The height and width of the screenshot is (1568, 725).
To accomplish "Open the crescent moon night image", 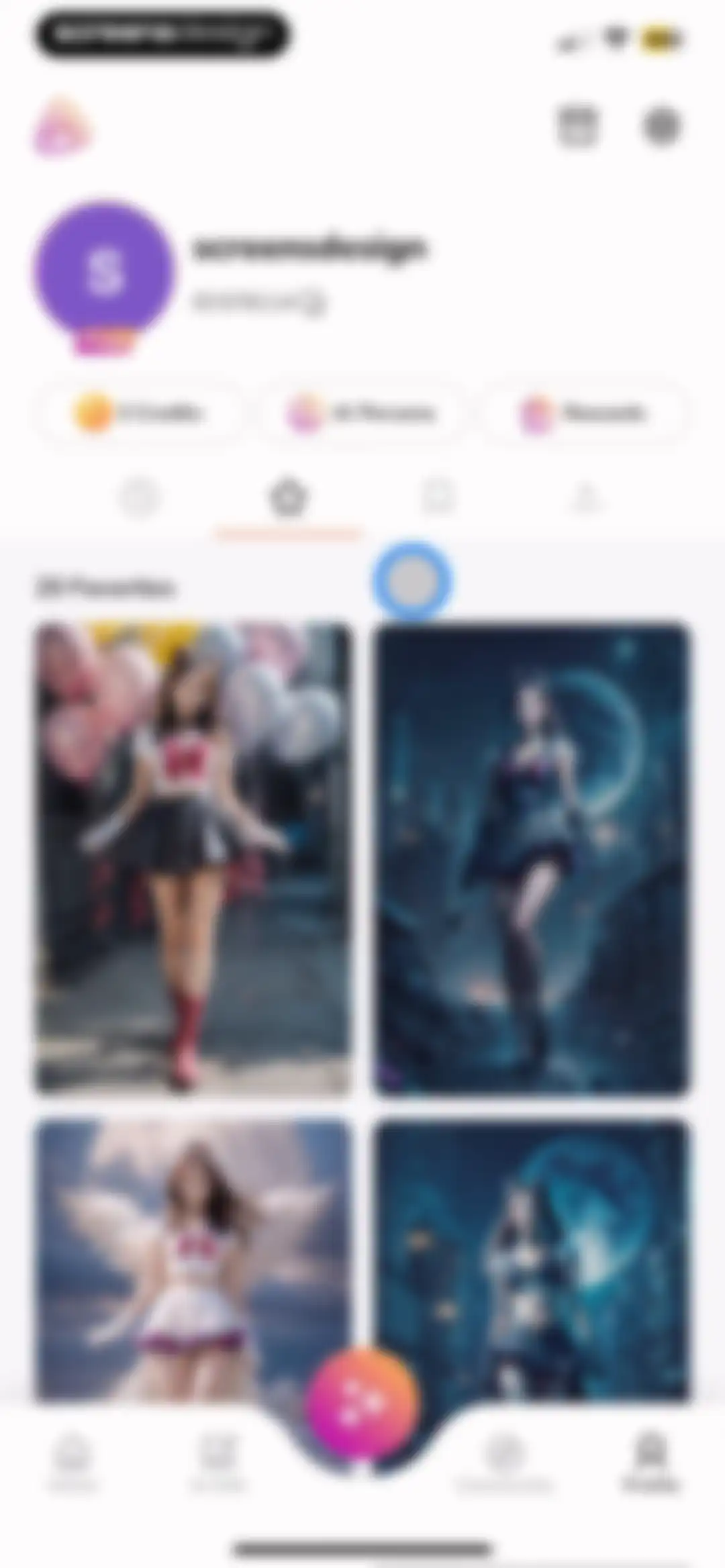I will [532, 859].
